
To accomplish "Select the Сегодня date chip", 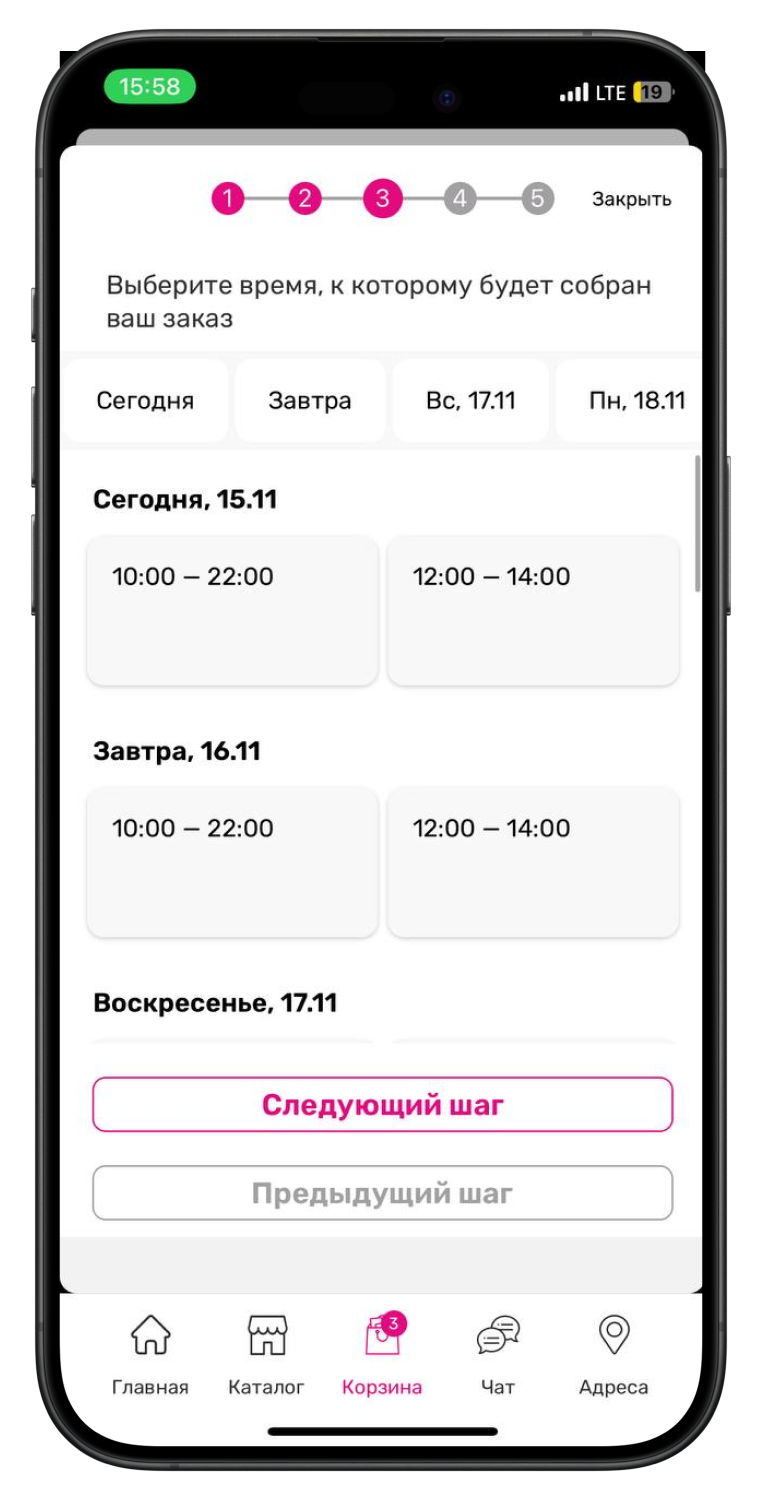I will pos(145,401).
